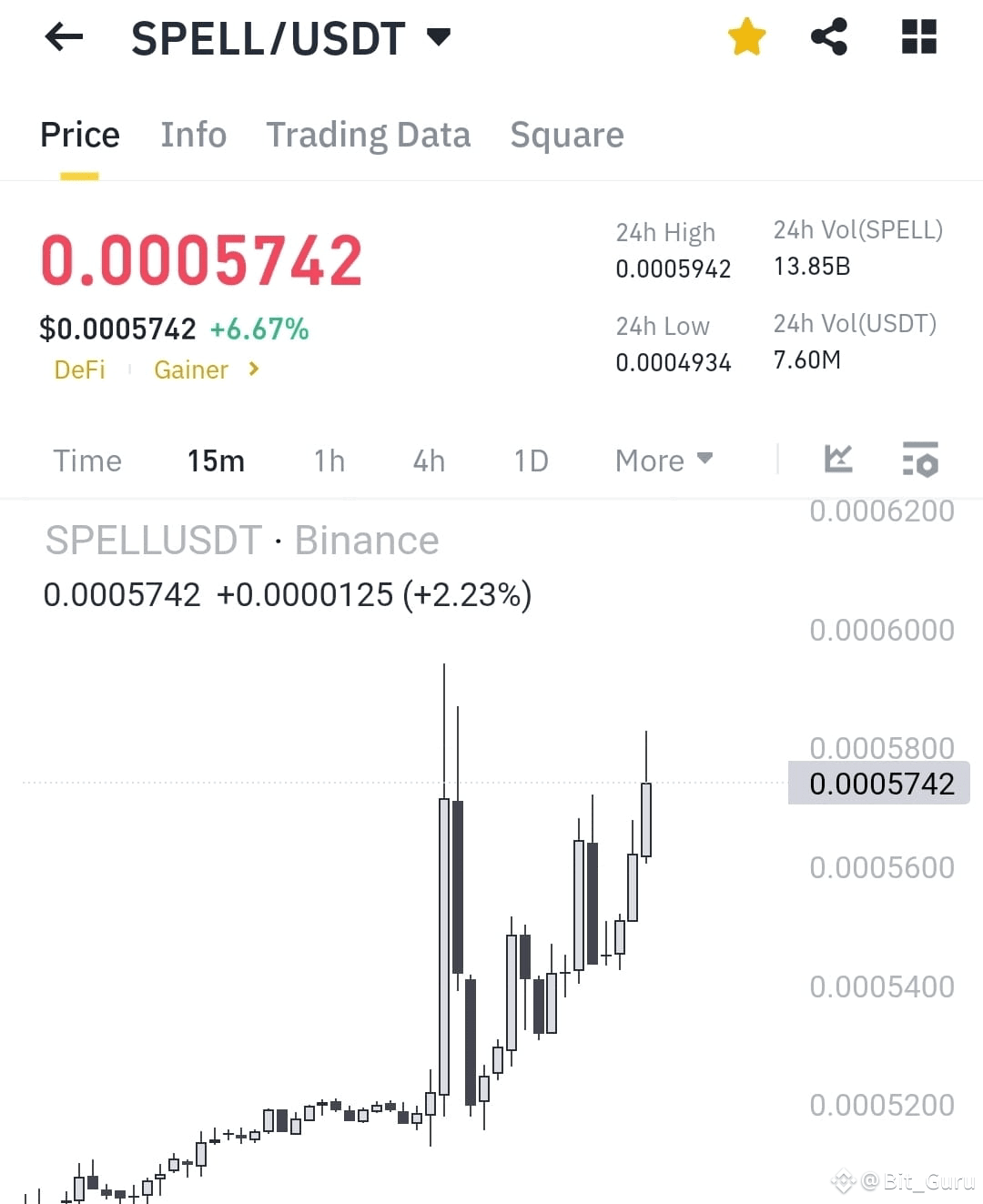The image size is (983, 1204).
Task: Click the back arrow icon
Action: [62, 36]
